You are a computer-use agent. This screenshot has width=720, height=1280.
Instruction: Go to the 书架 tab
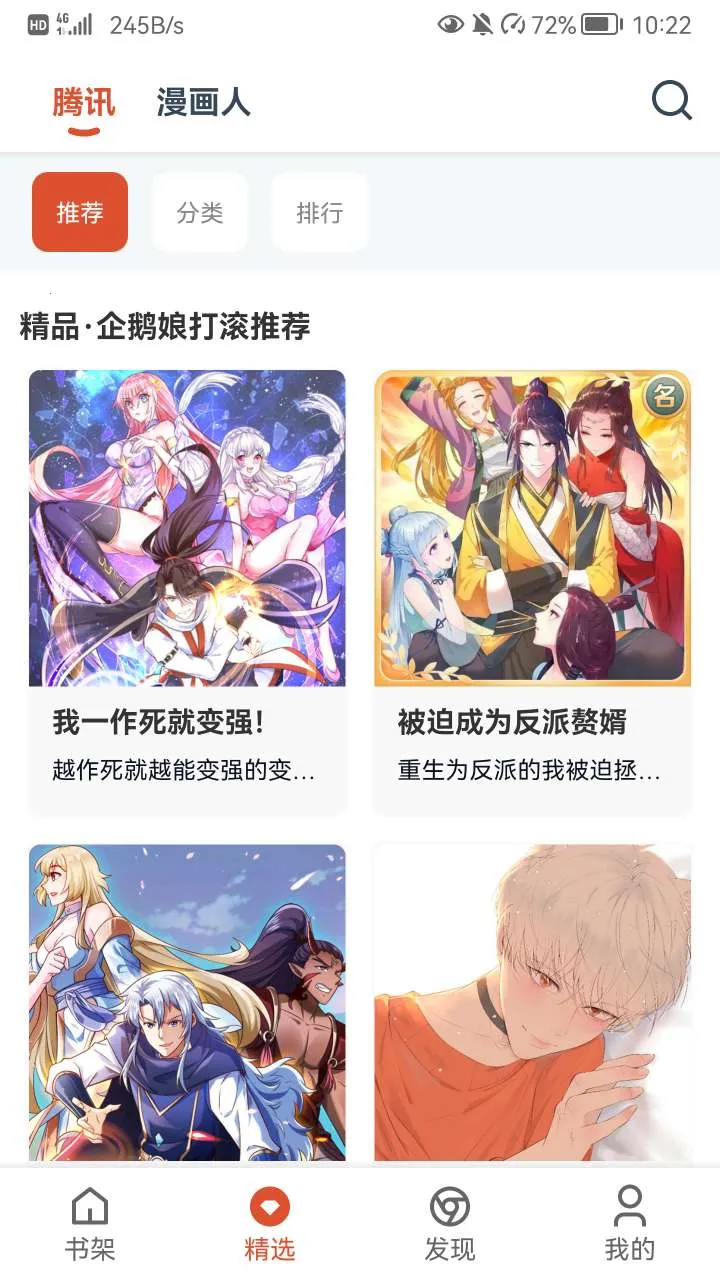click(90, 1224)
